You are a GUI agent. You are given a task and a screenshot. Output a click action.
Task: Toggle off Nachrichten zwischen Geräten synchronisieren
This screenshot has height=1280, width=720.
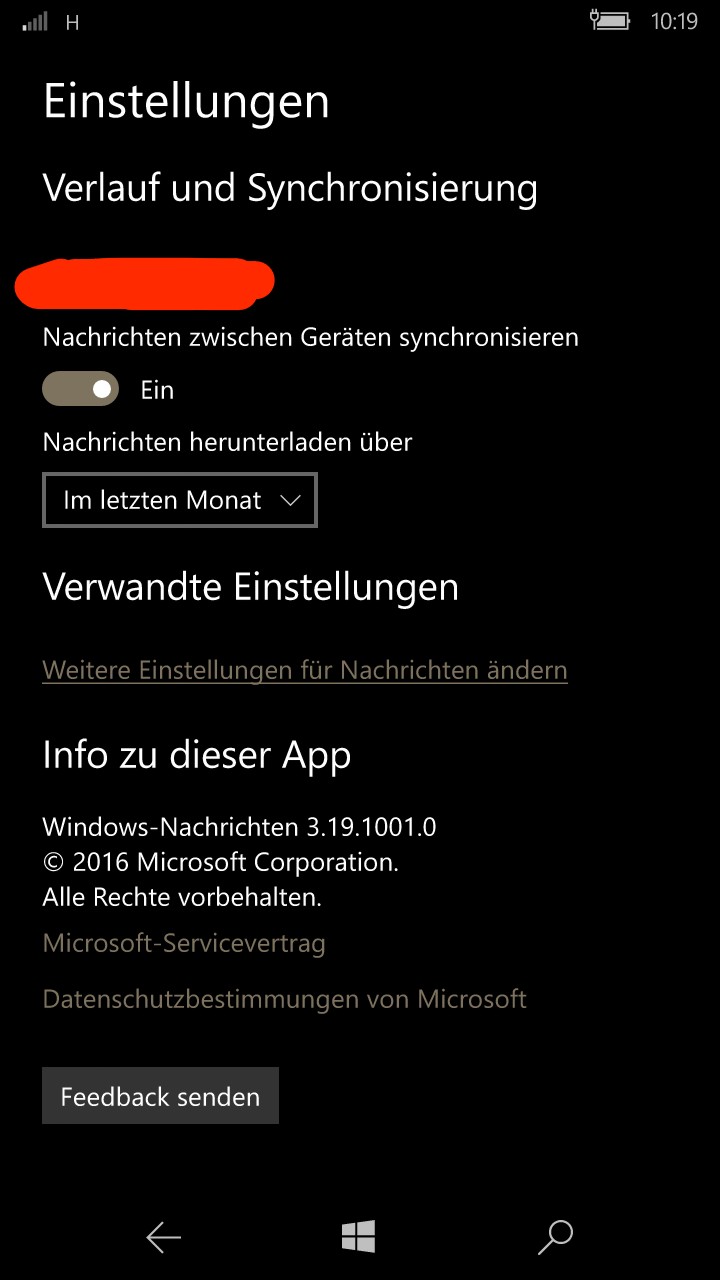[x=80, y=389]
